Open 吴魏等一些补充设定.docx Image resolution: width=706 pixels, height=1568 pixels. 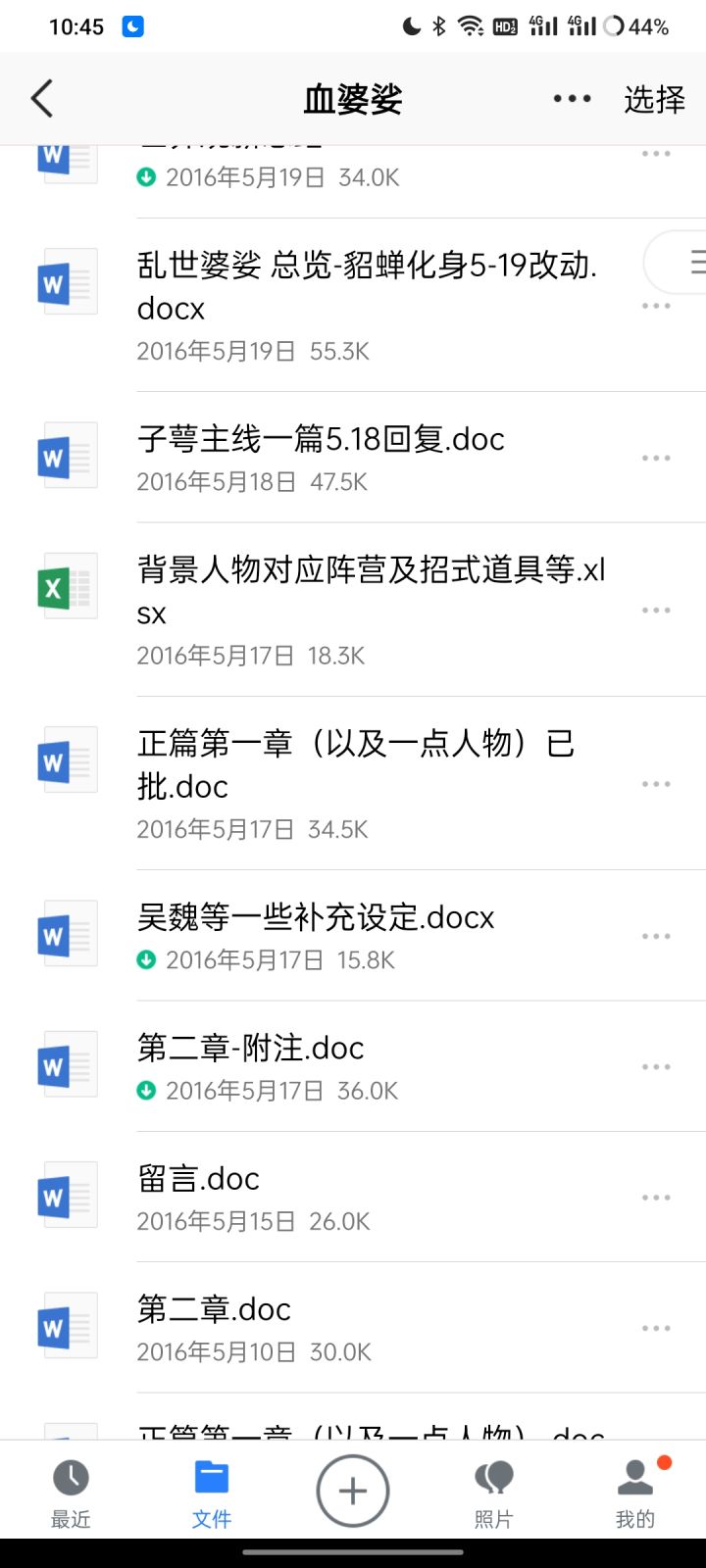point(353,936)
